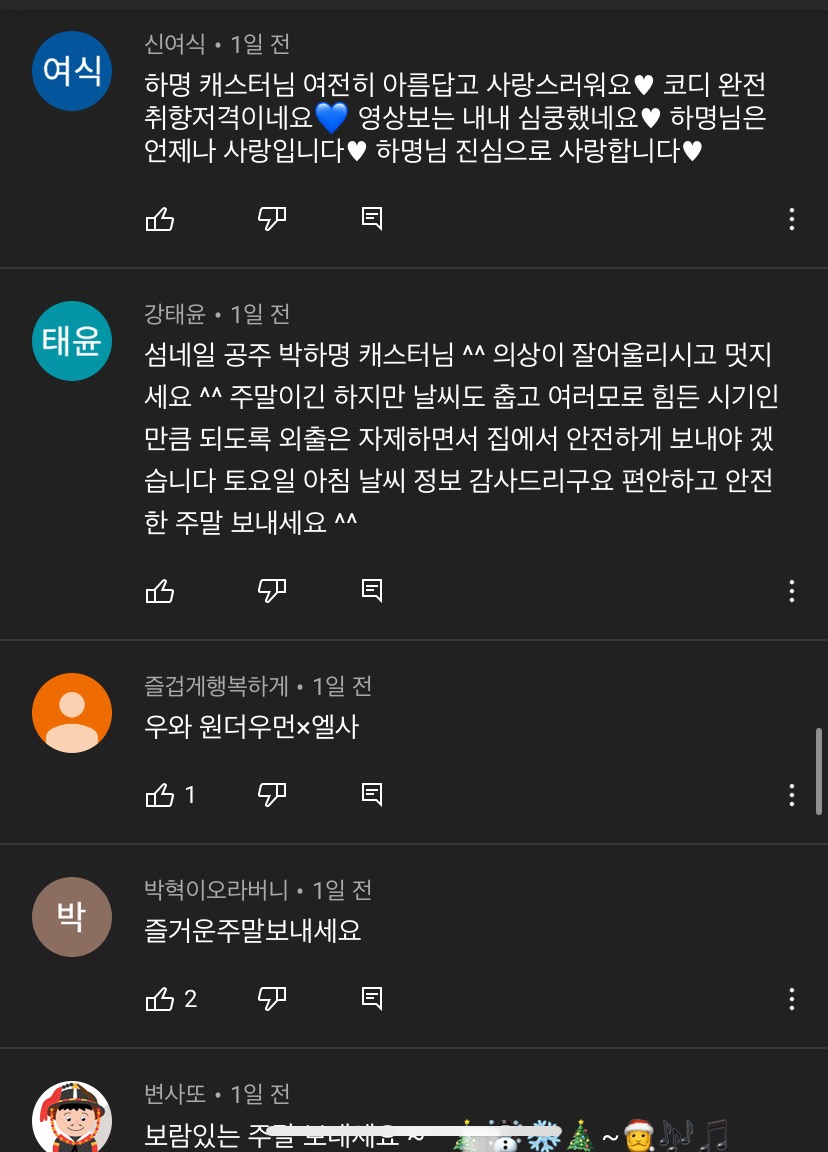Open three-dot menu on 즐겁게행복하게's comment

(x=791, y=795)
